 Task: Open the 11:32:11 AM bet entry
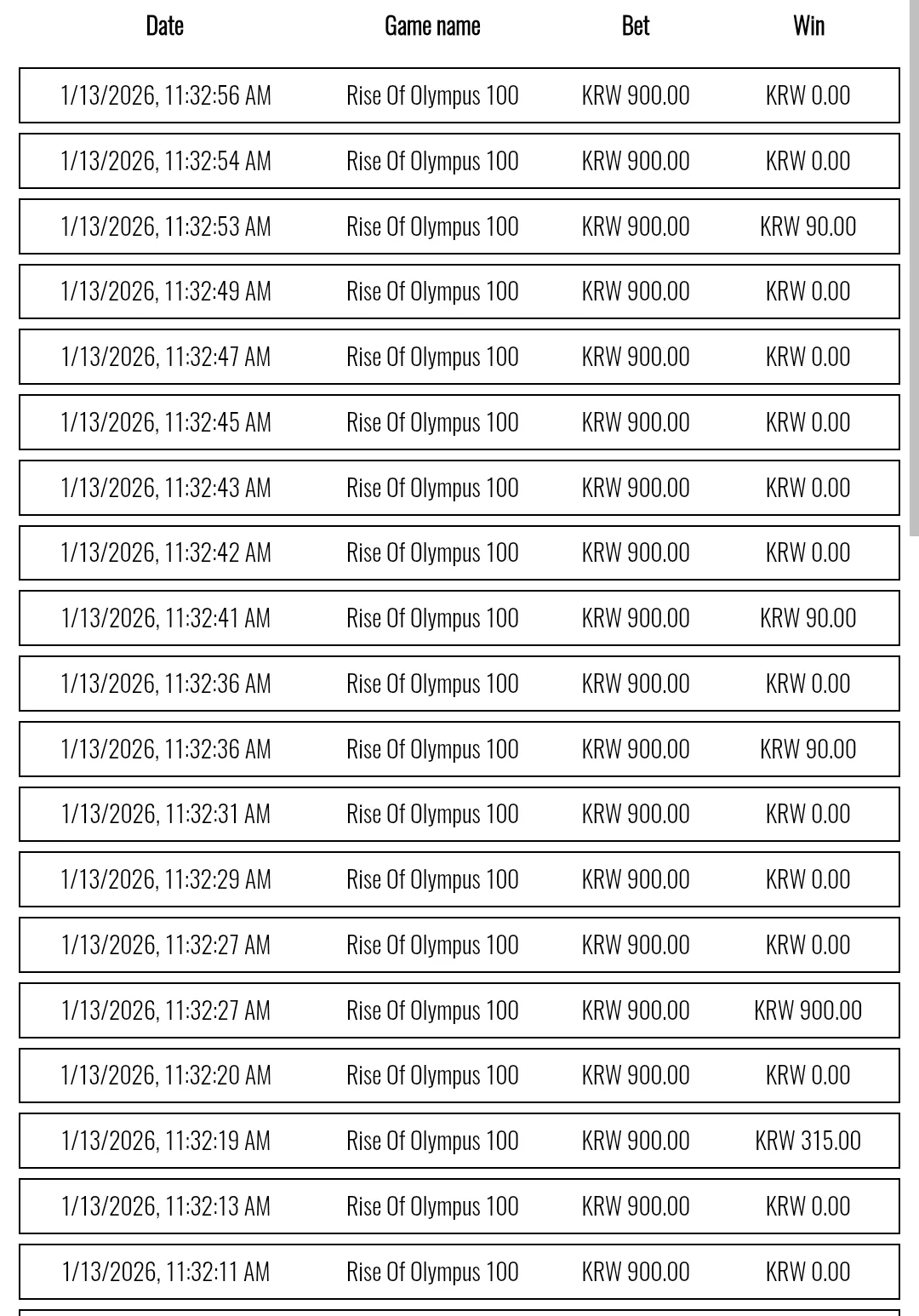pos(459,1272)
